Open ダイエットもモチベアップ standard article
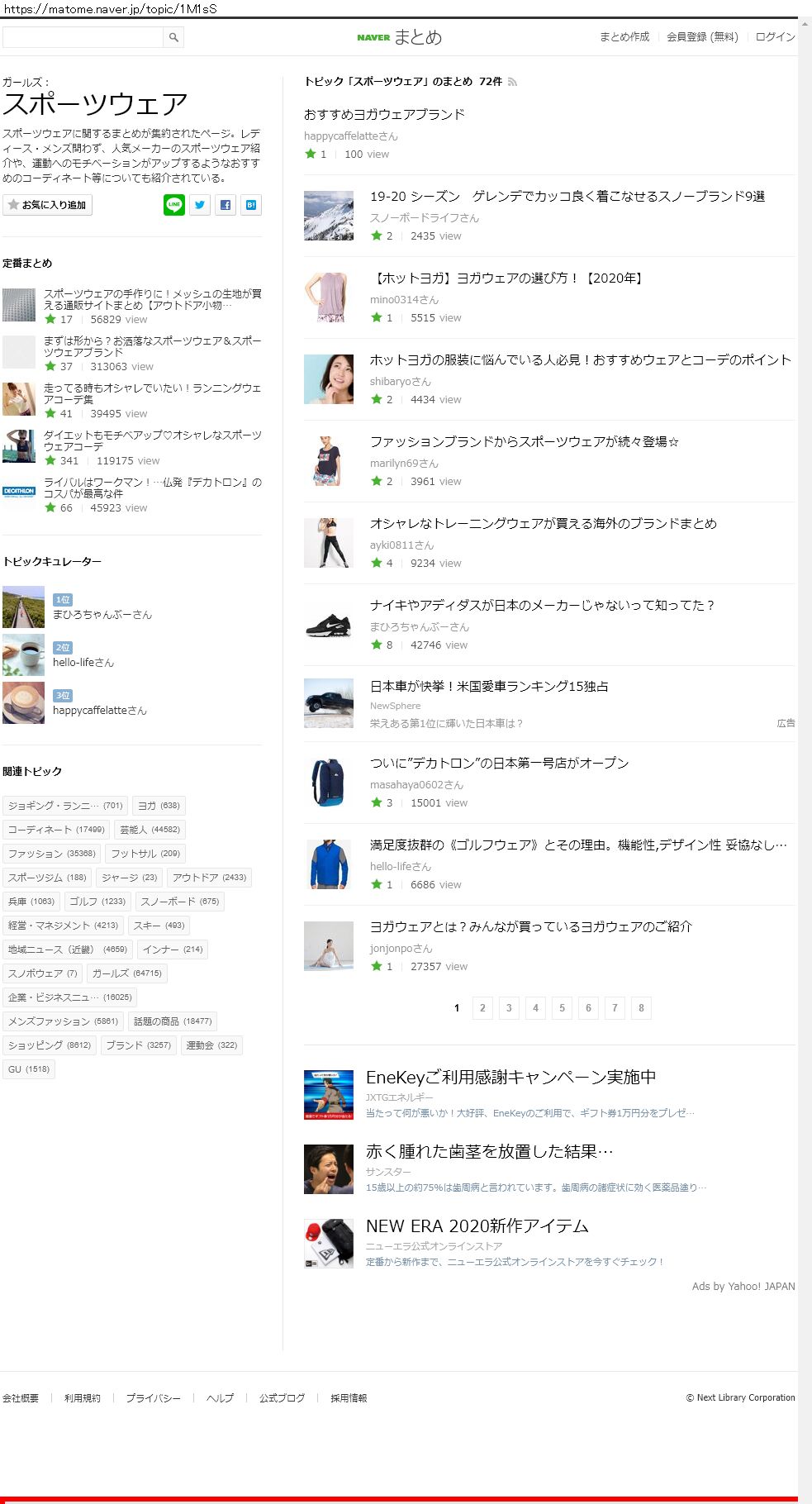Viewport: 812px width, 1504px height. point(153,440)
